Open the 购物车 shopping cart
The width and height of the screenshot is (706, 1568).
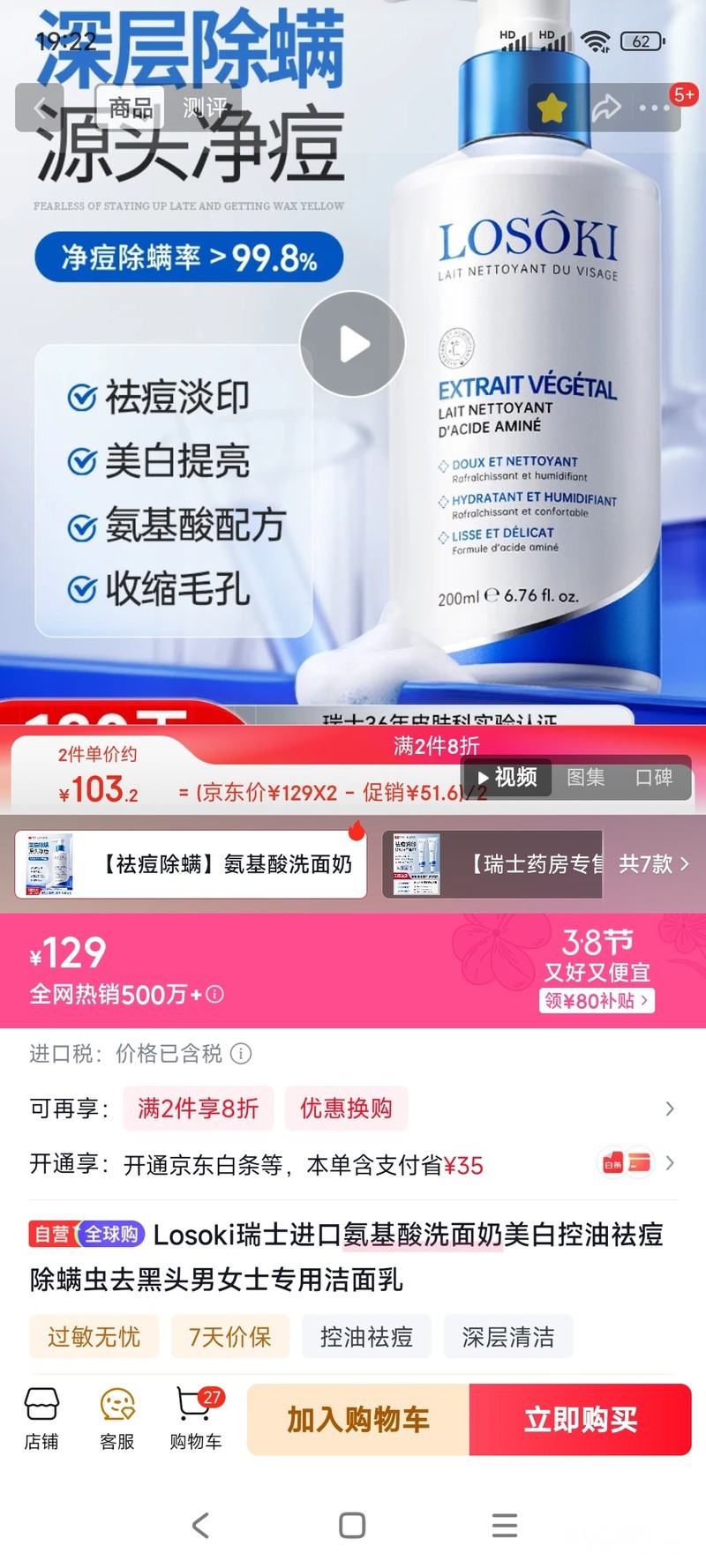(x=196, y=1418)
